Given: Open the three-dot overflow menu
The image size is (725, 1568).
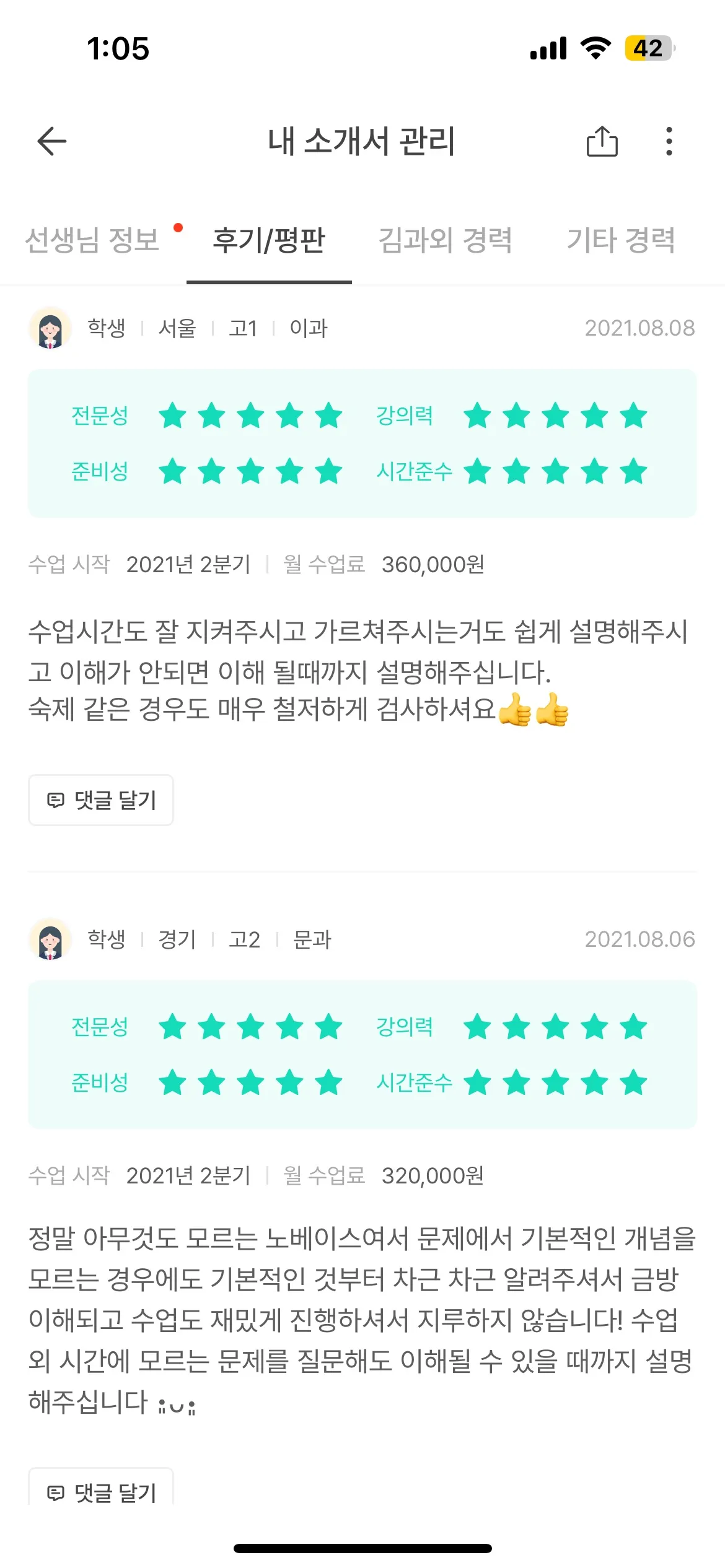Looking at the screenshot, I should tap(668, 141).
